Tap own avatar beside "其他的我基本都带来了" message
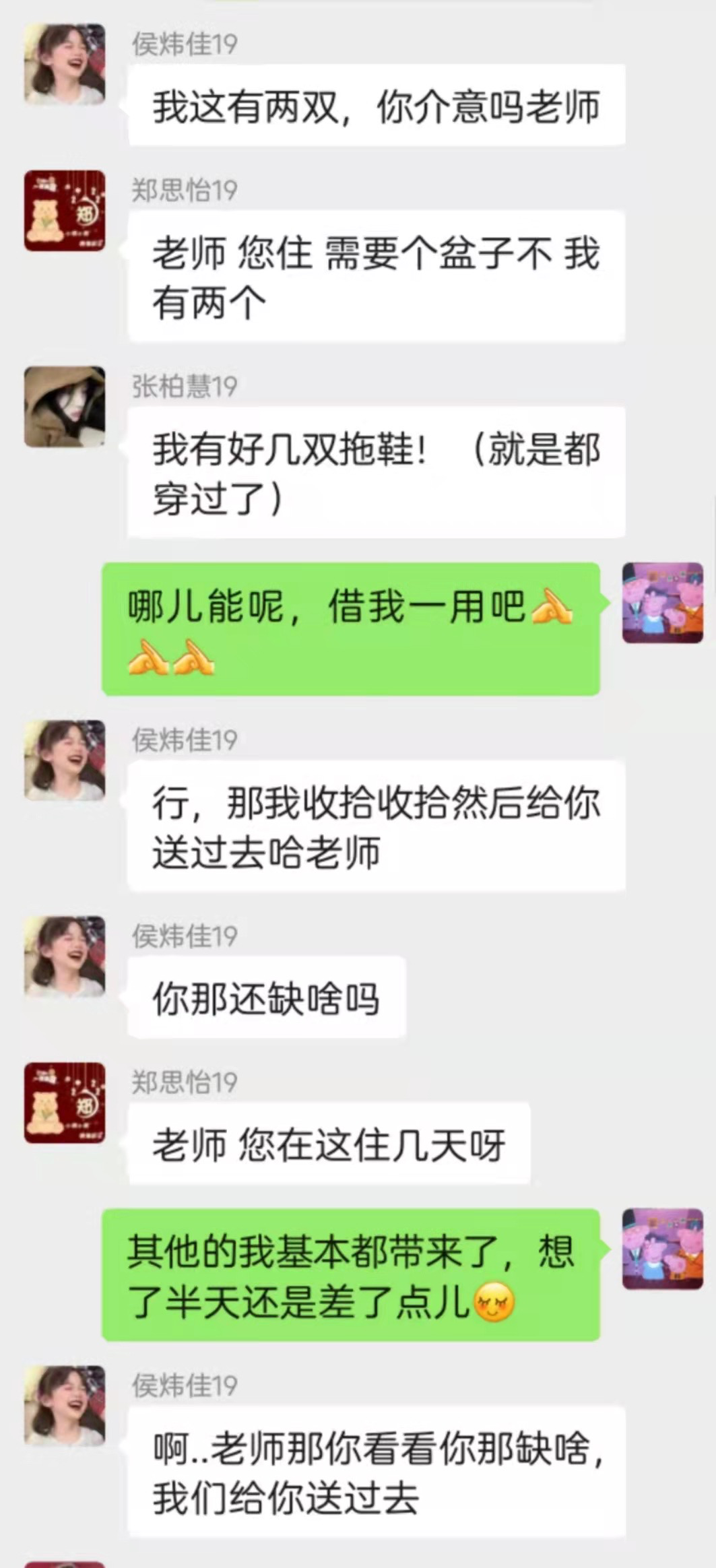This screenshot has width=716, height=1568. click(662, 1249)
